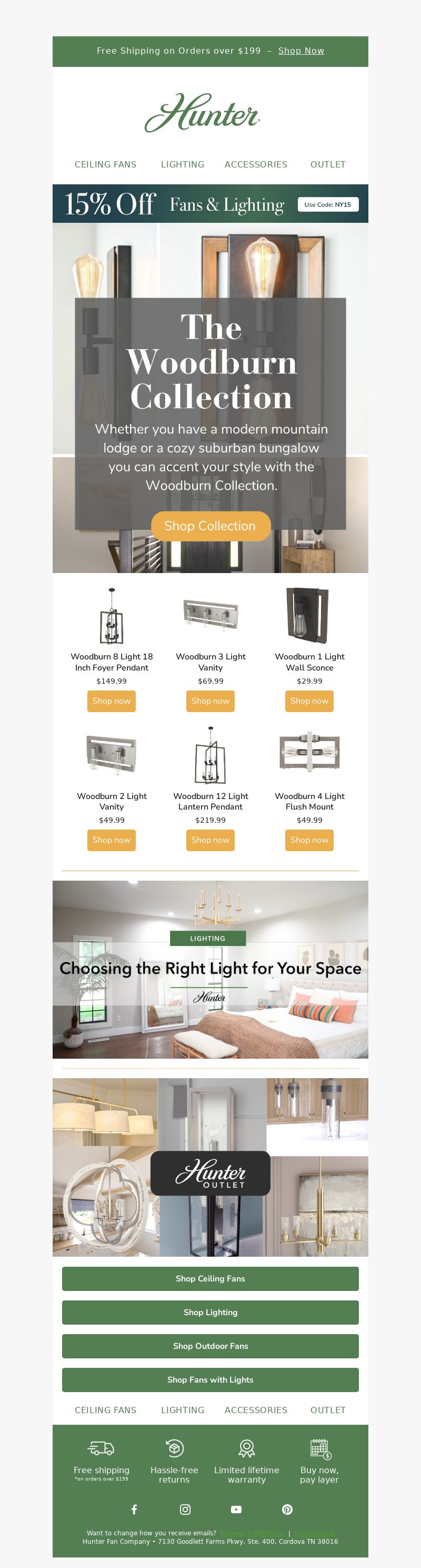Open the top Outlet menu link
This screenshot has height=1568, width=421.
click(x=328, y=164)
